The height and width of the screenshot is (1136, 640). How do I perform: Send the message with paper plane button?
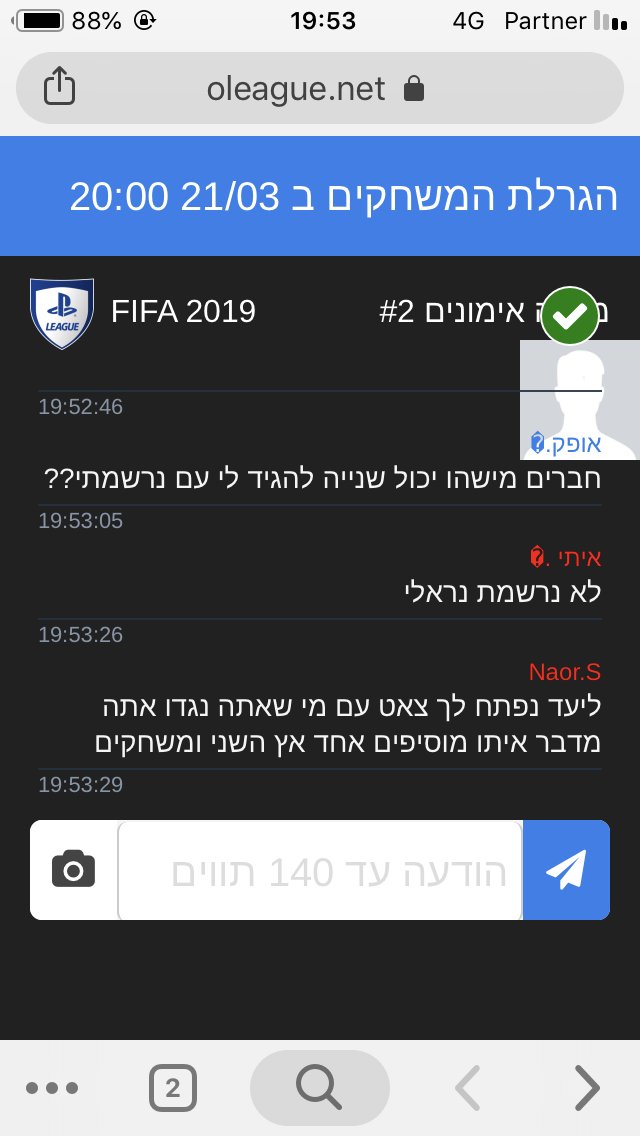click(x=566, y=869)
